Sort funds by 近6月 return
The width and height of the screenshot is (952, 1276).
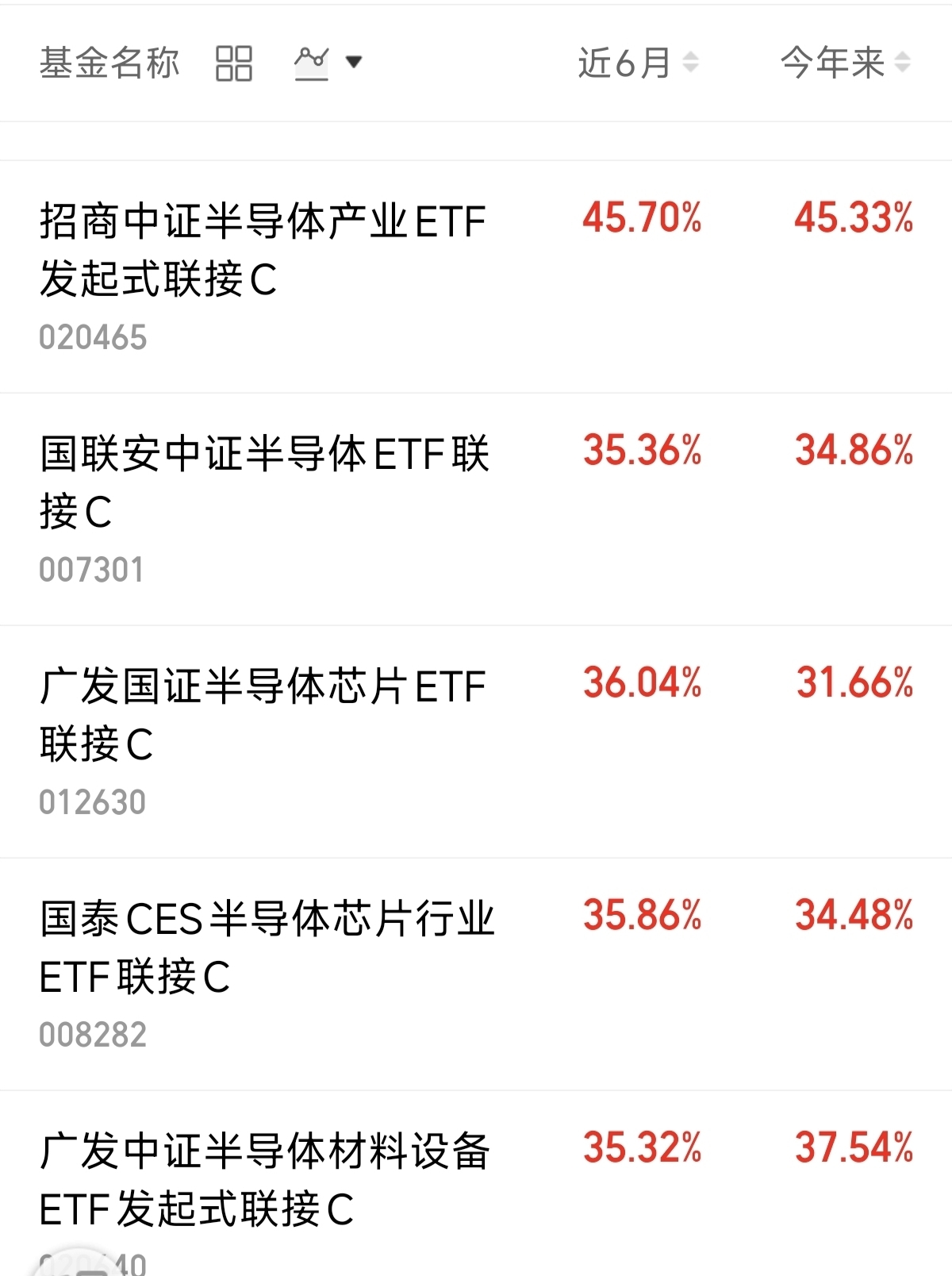coord(639,63)
